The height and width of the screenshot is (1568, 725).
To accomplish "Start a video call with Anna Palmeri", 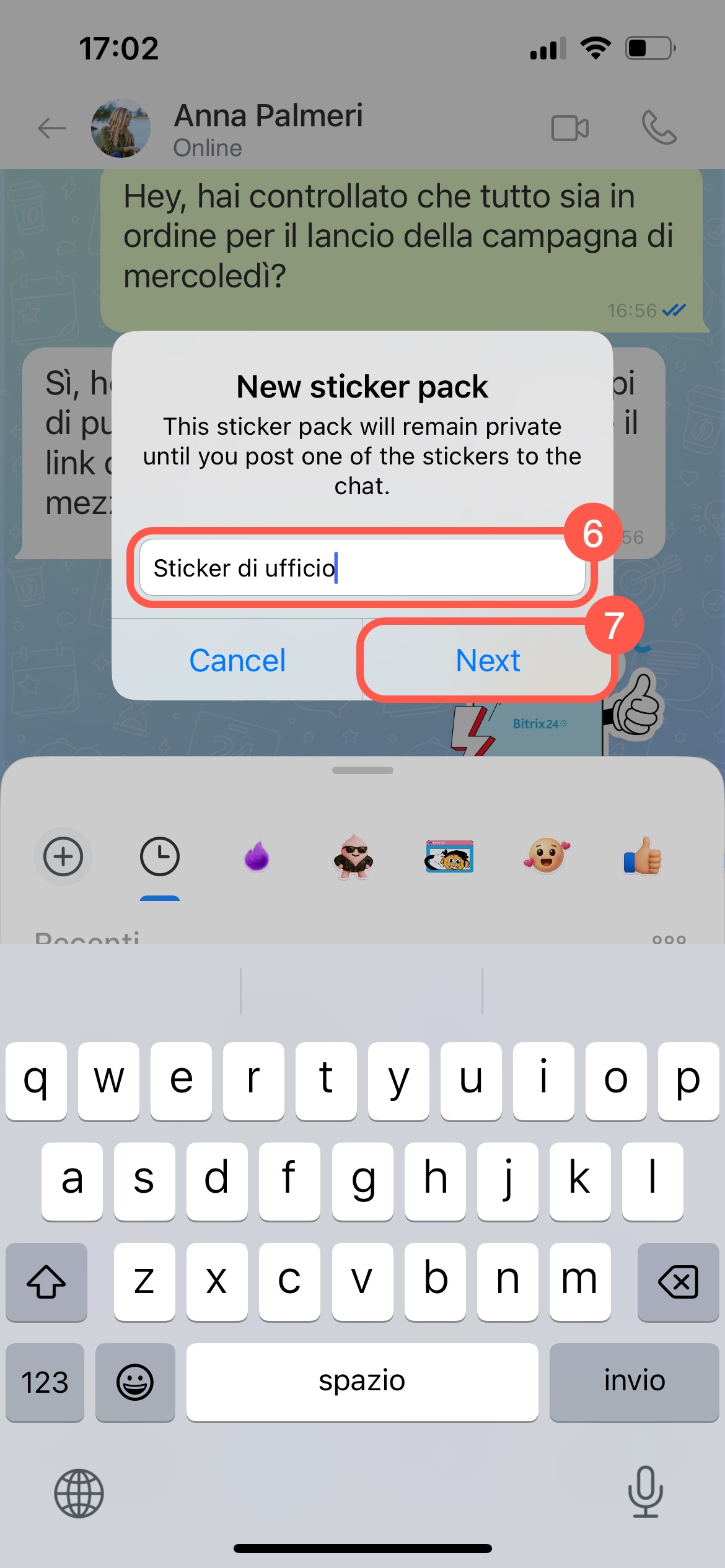I will 569,128.
